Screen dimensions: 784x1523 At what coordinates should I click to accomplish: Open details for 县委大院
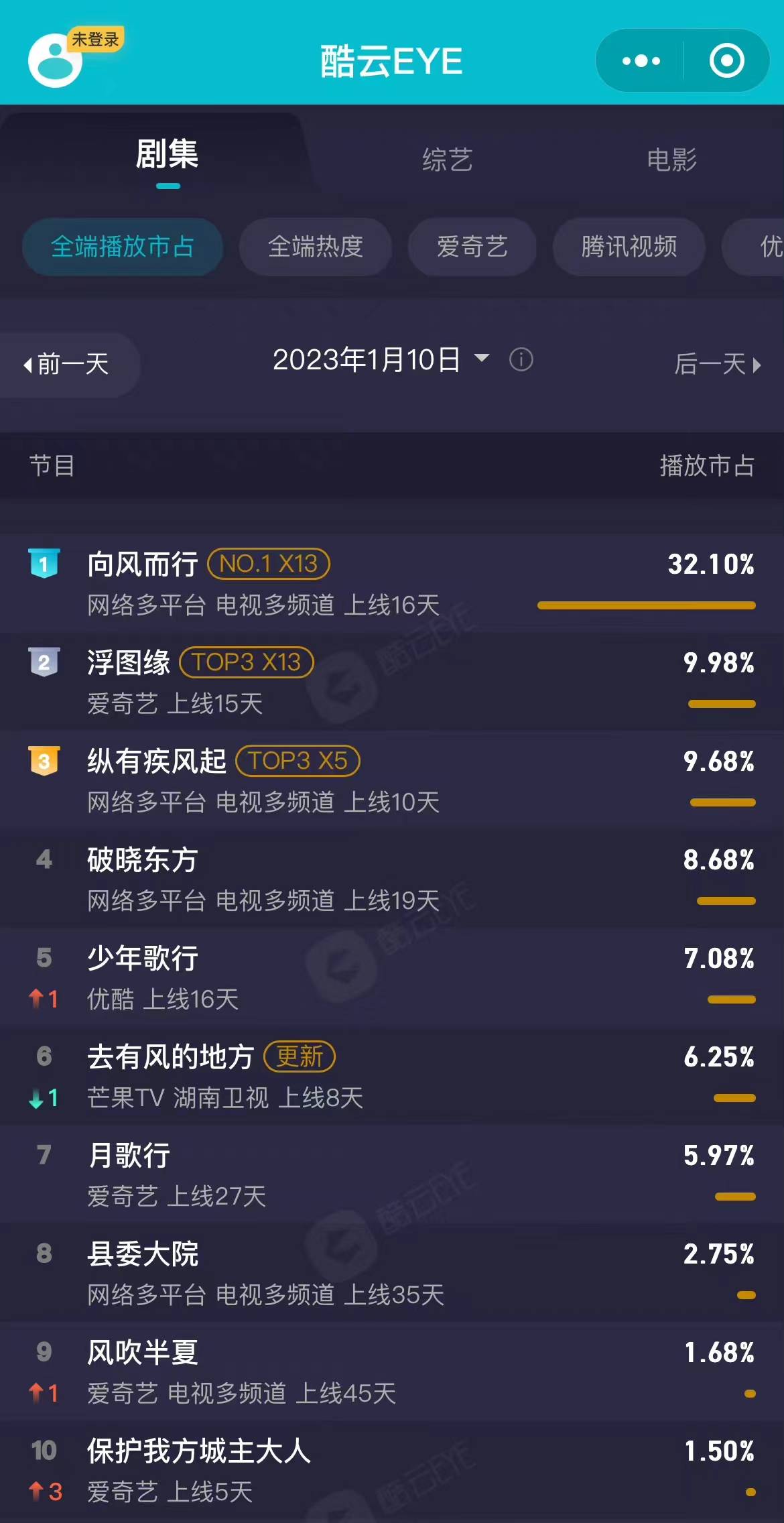click(143, 1254)
